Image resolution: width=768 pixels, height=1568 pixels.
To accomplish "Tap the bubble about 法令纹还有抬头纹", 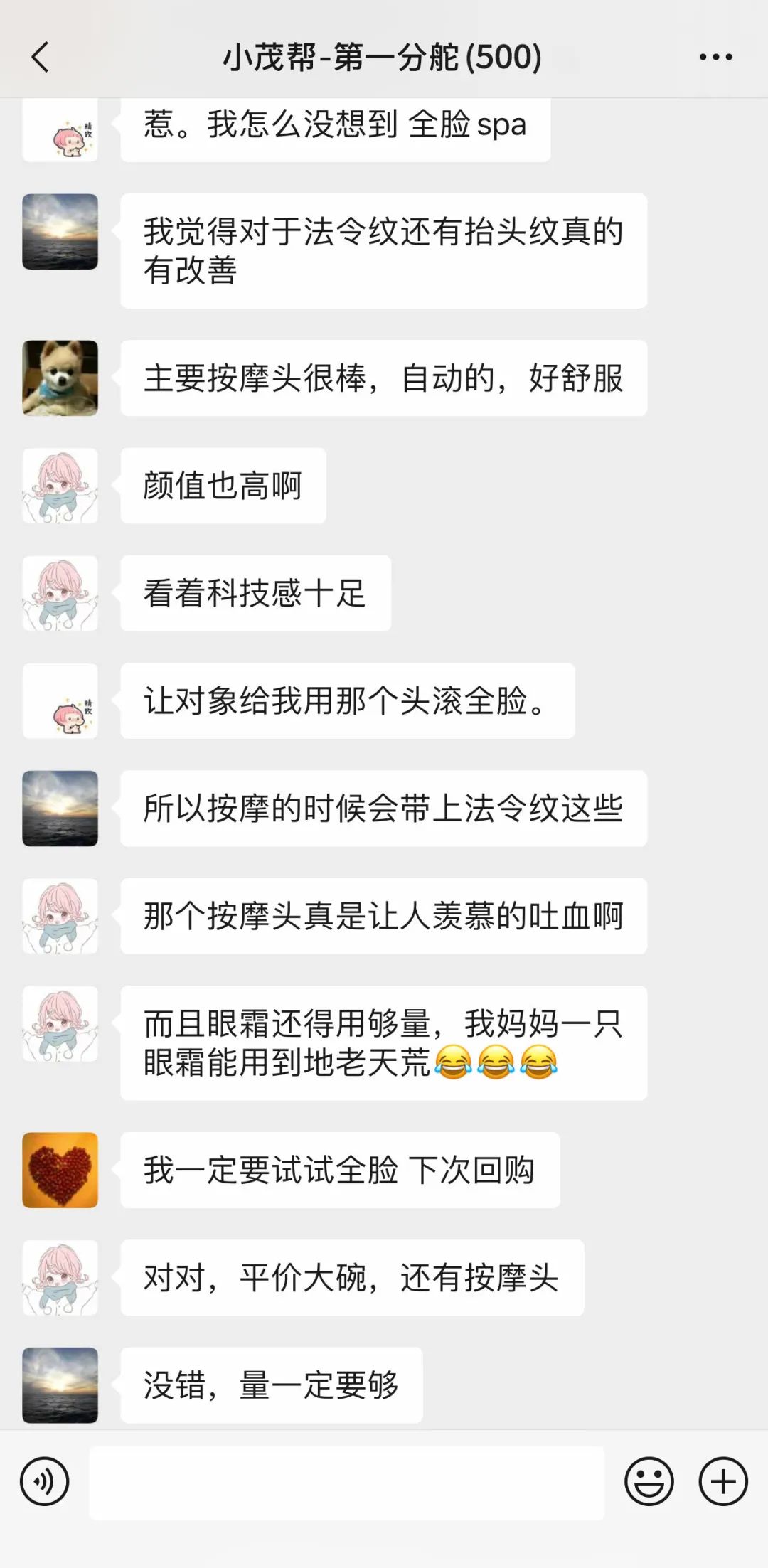I will (384, 252).
